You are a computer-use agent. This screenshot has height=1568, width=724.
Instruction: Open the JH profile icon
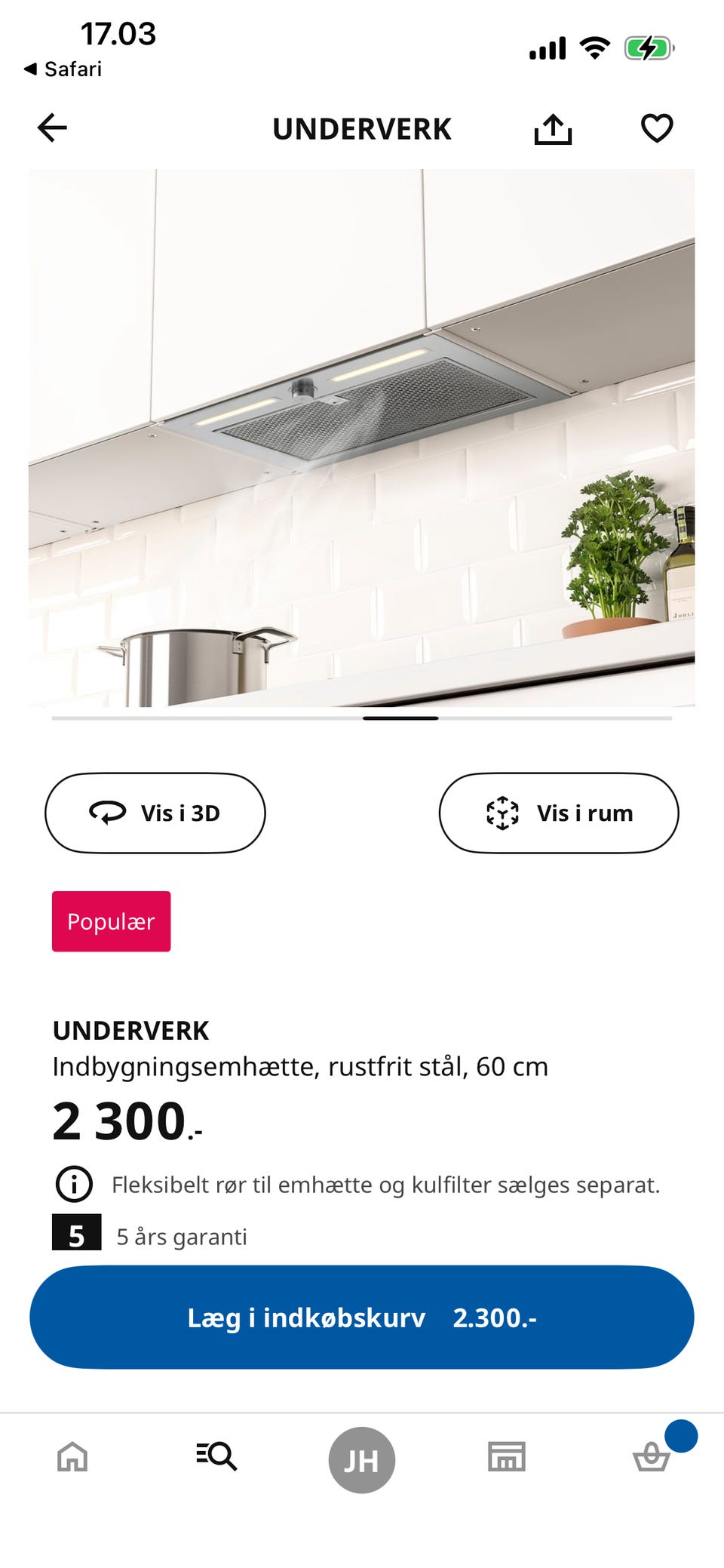[x=361, y=1459]
